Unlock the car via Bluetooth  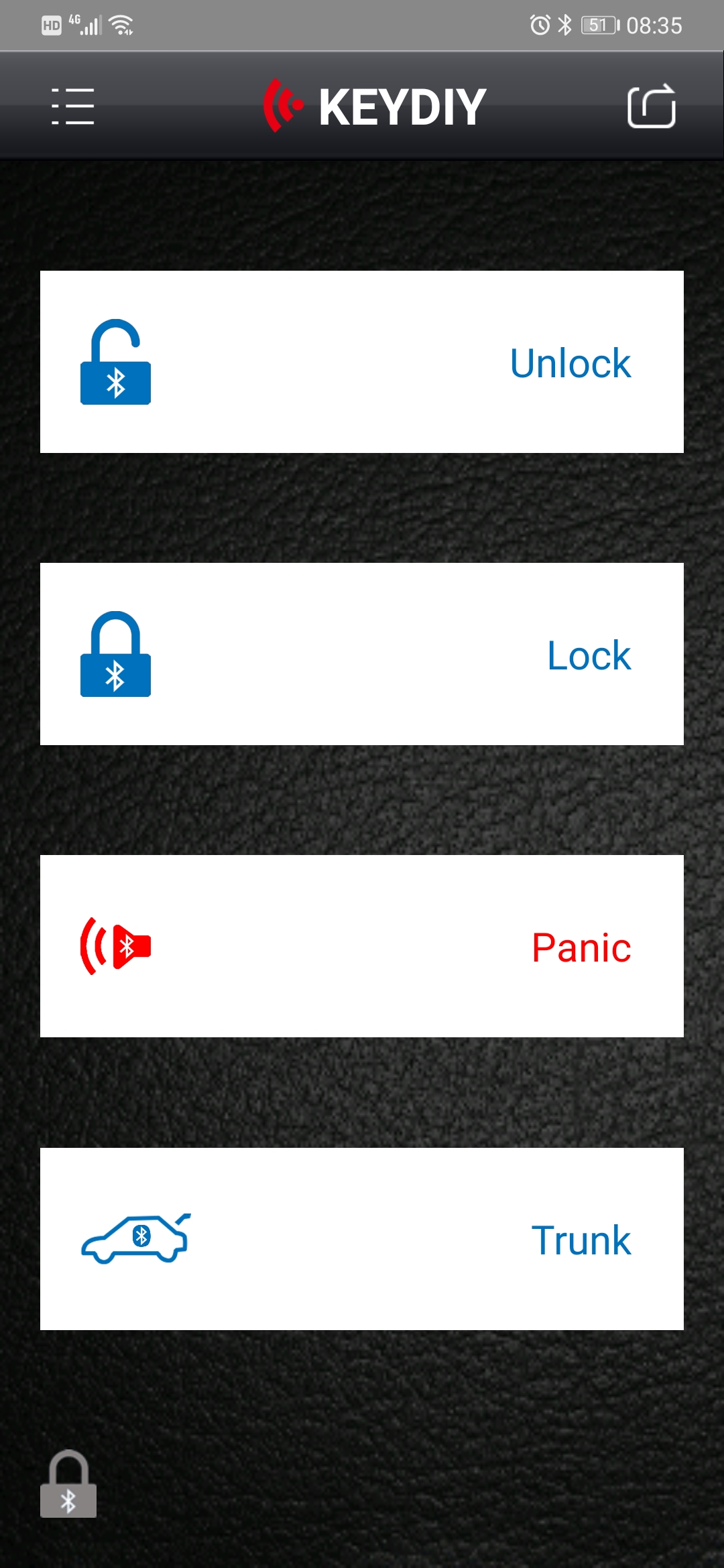coord(362,362)
